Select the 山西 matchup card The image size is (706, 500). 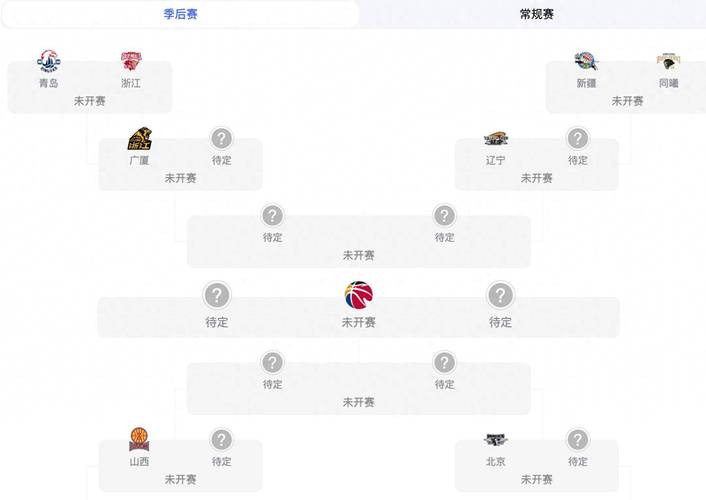point(180,465)
